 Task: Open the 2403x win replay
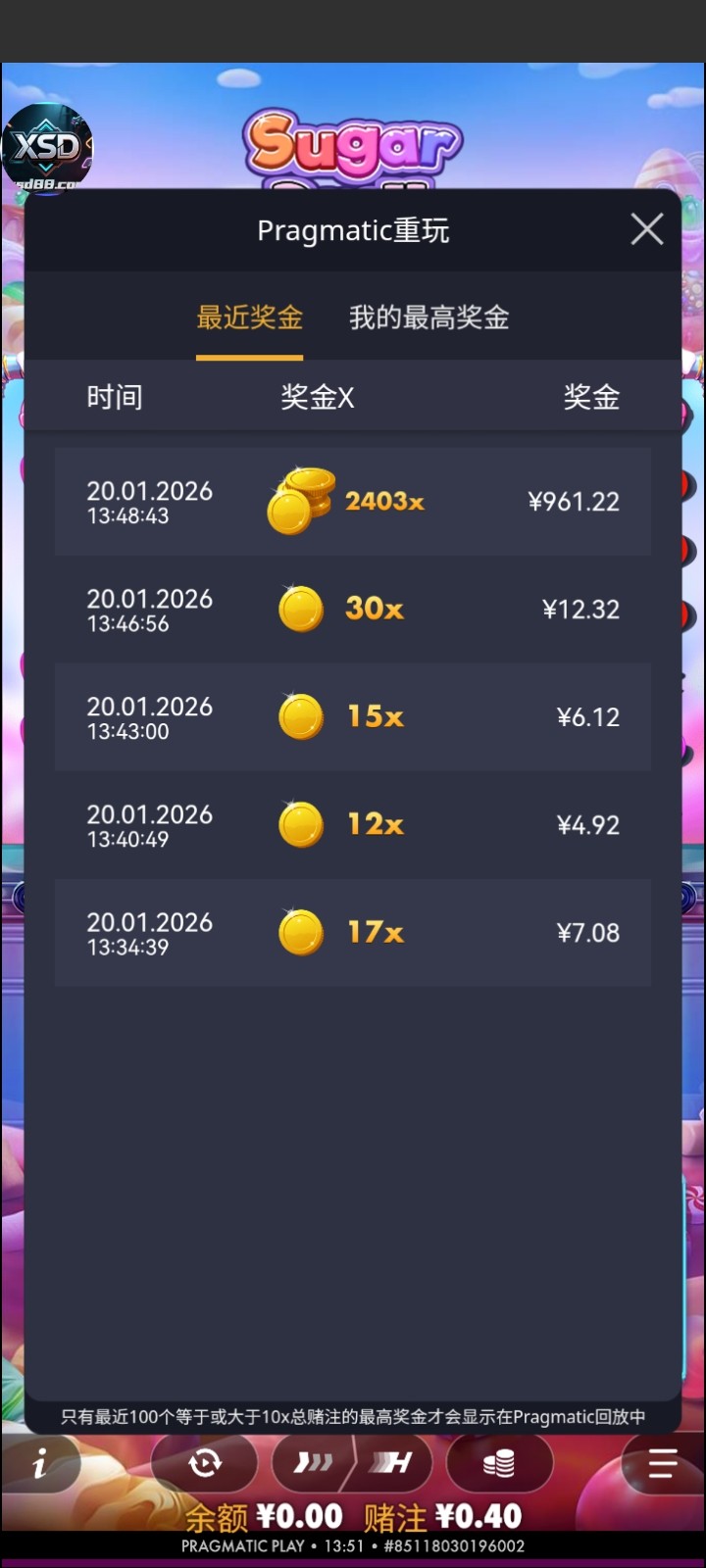[353, 502]
